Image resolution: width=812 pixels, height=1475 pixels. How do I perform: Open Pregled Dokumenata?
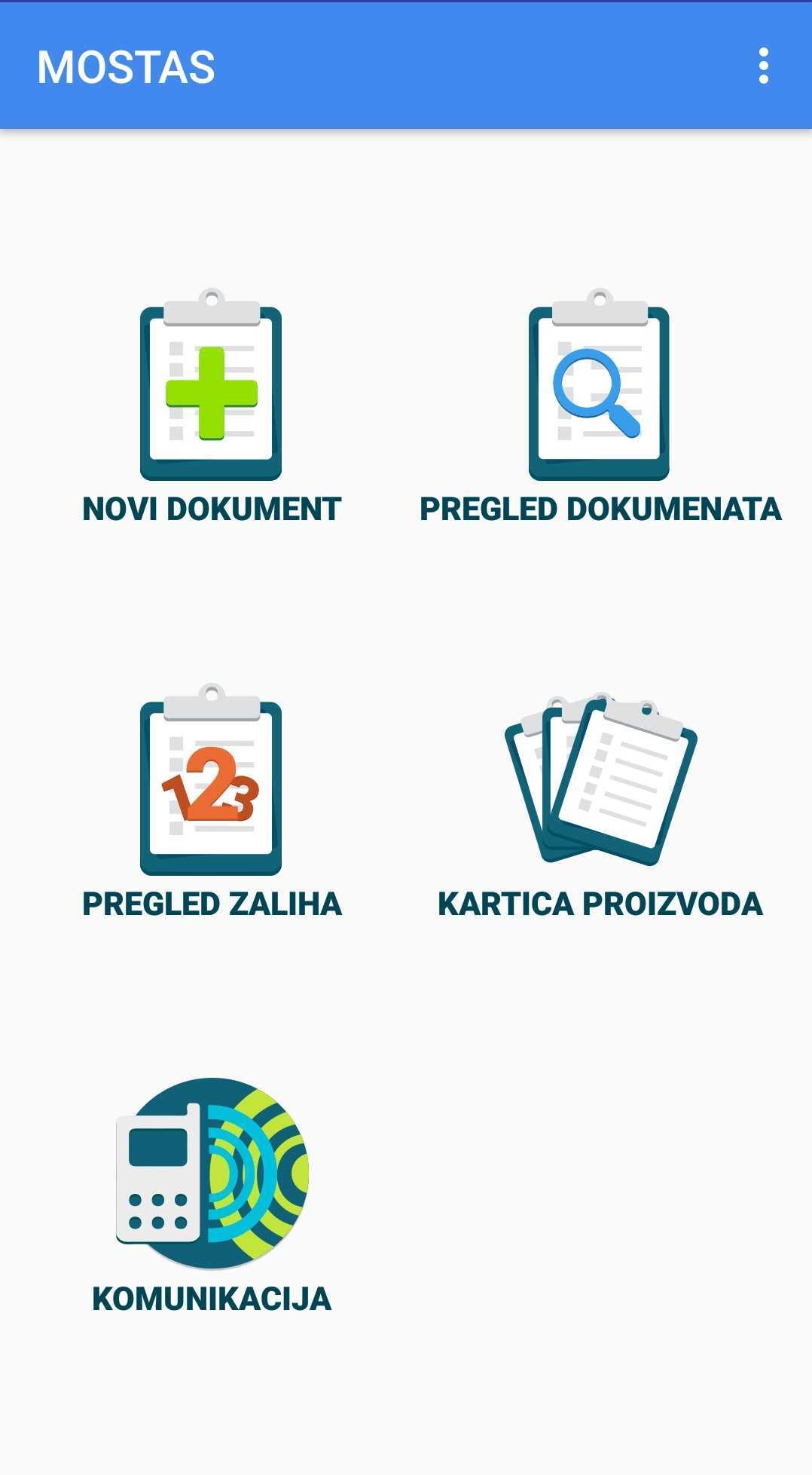pyautogui.click(x=600, y=407)
